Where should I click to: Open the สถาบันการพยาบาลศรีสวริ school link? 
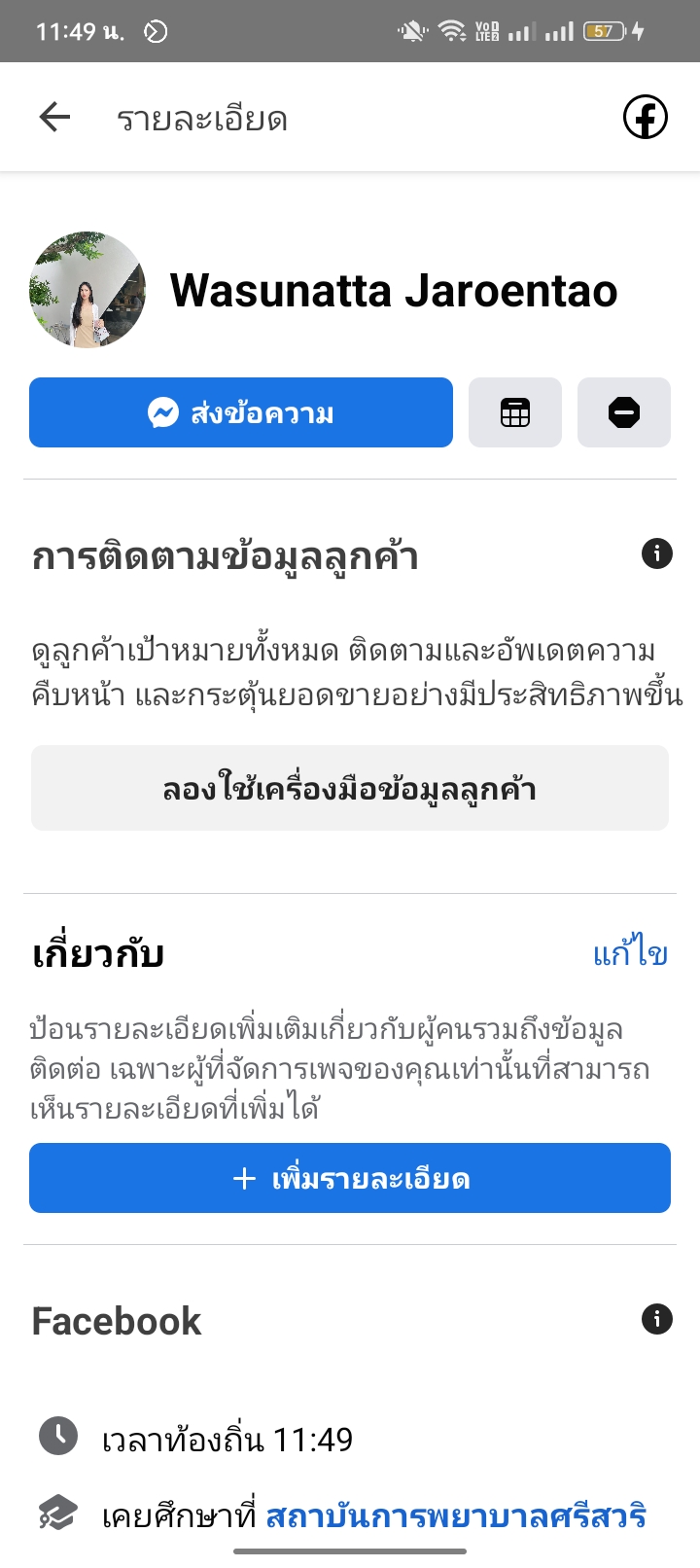coord(456,1515)
